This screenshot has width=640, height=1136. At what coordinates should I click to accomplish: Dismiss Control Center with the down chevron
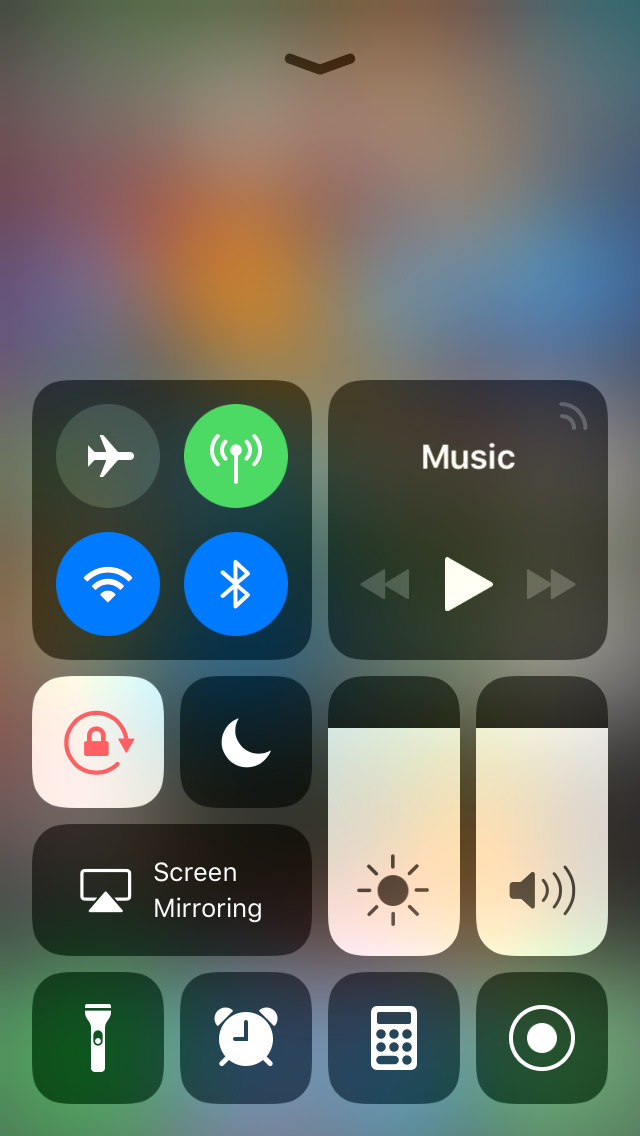(320, 63)
